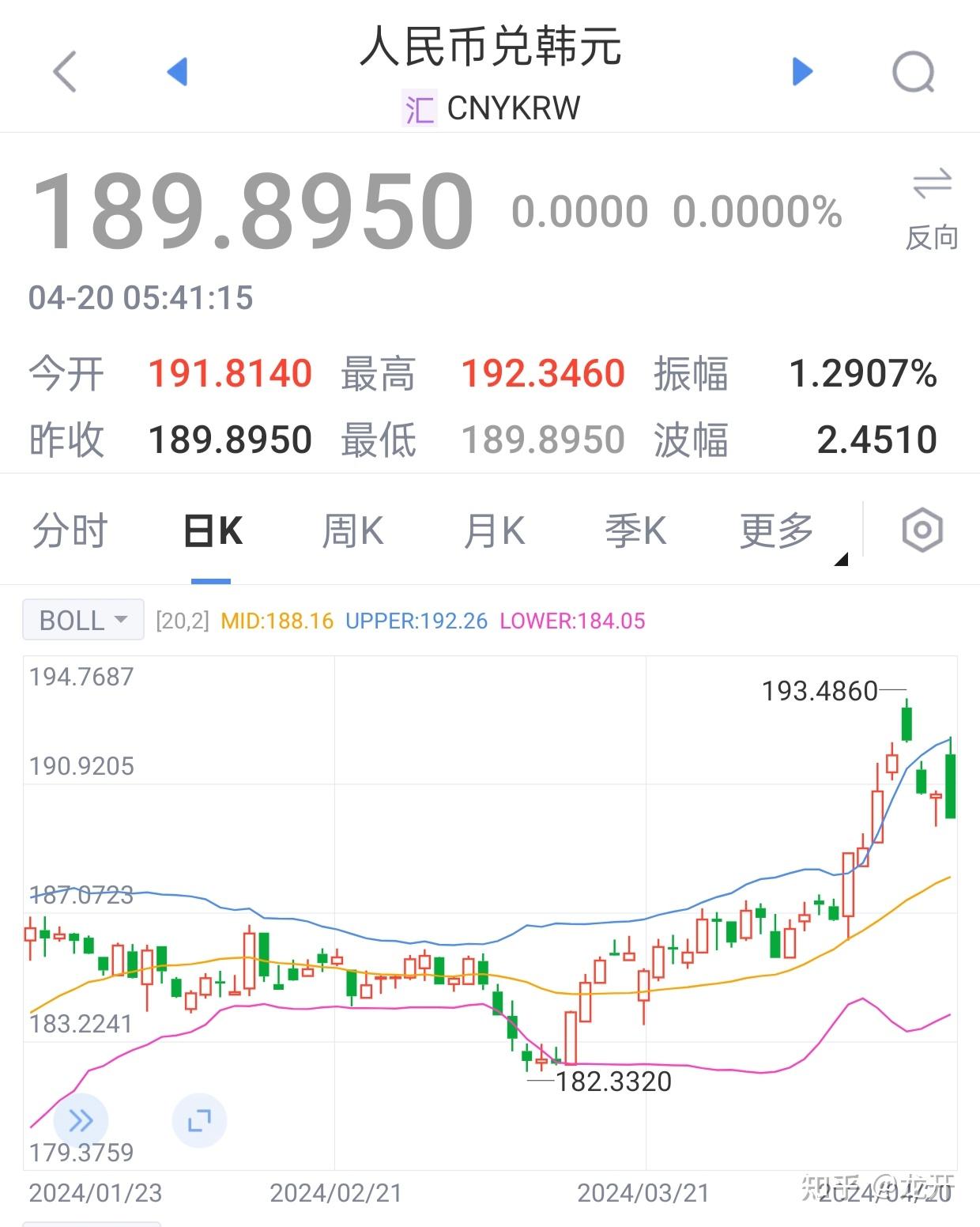Click the blue left triangle to view previous pair
This screenshot has height=1227, width=980.
pyautogui.click(x=179, y=71)
